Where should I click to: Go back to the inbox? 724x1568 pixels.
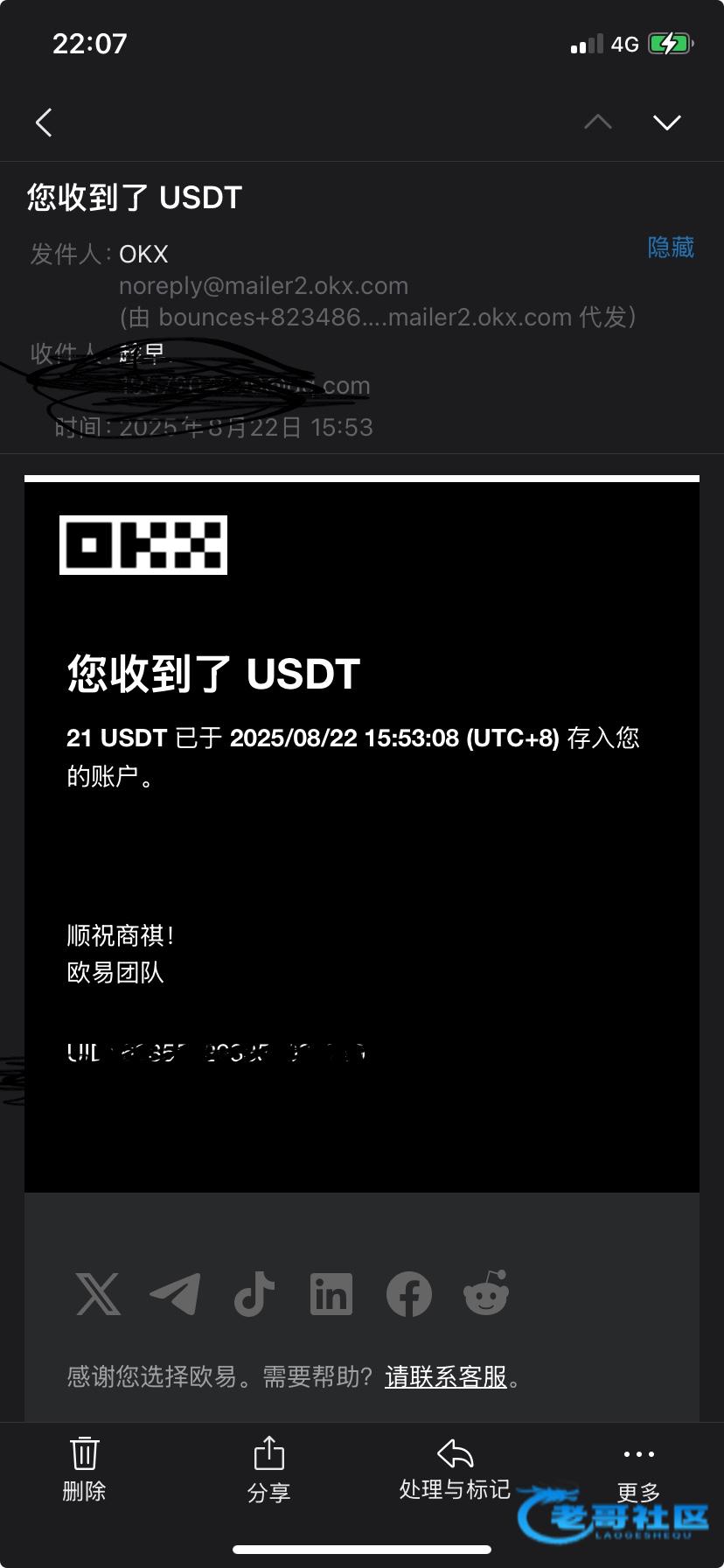click(x=44, y=122)
